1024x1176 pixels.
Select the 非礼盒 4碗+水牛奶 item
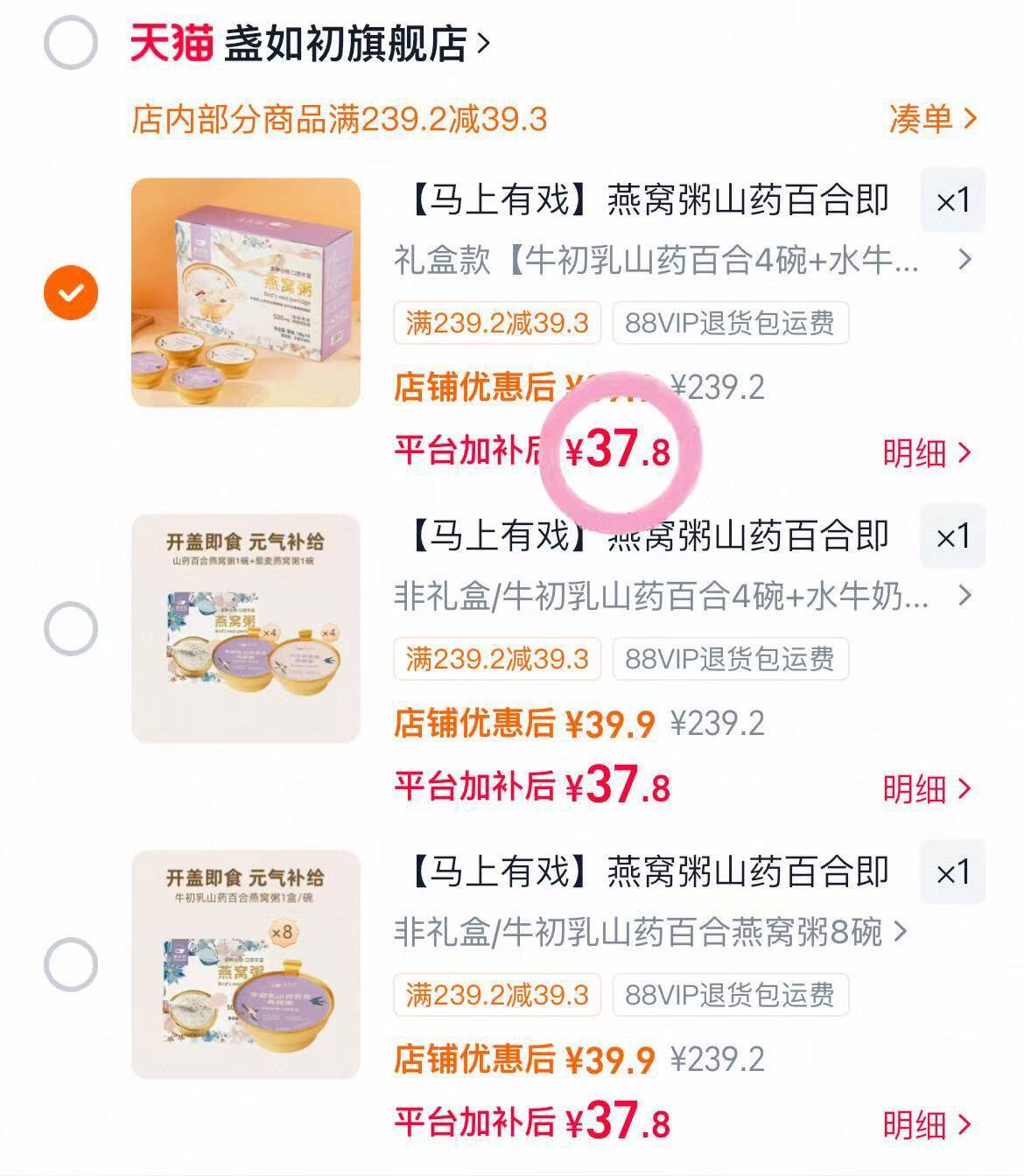[70, 628]
